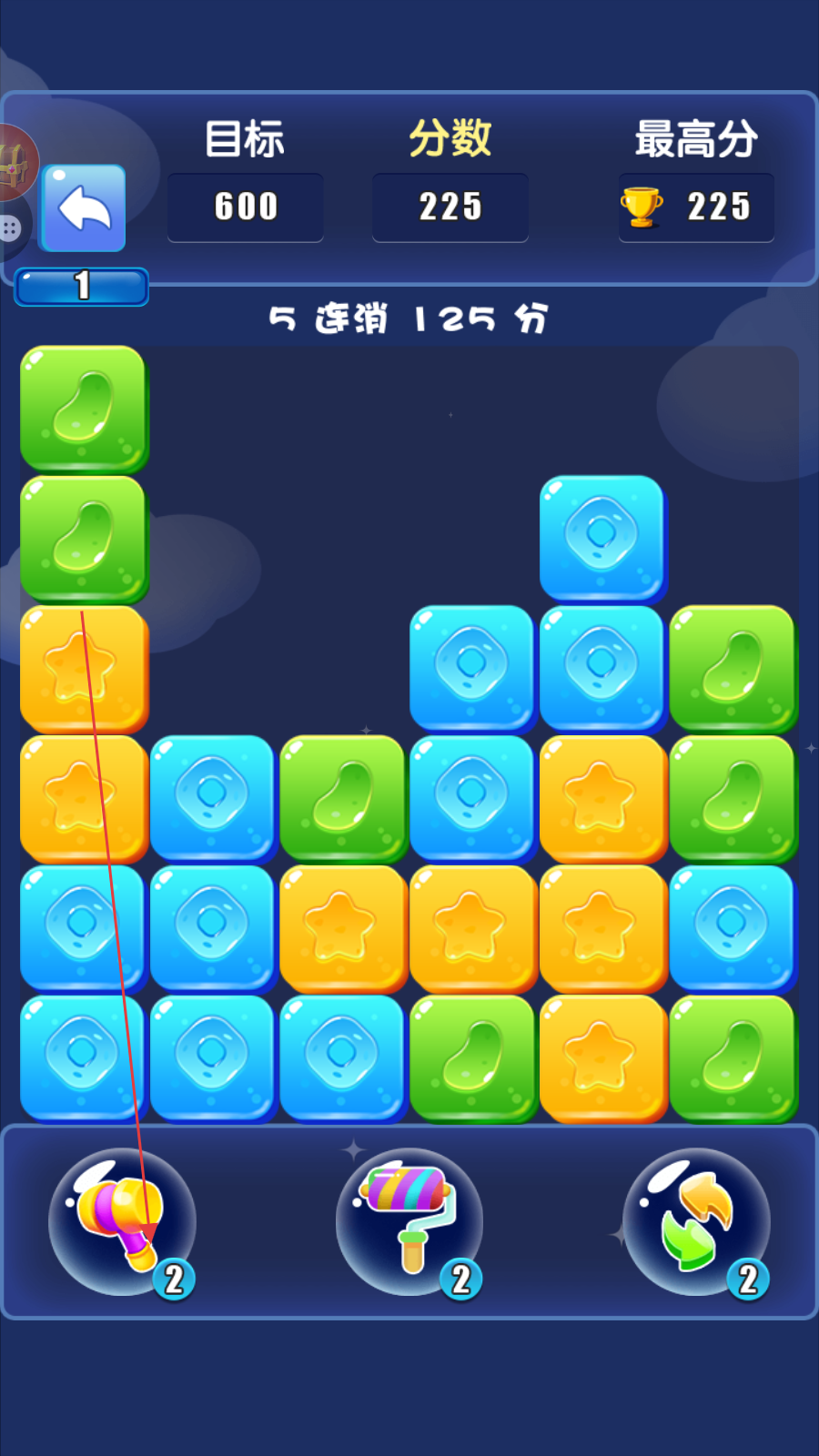
Task: Tap the green block in bottom row, fourth column
Action: point(472,1058)
